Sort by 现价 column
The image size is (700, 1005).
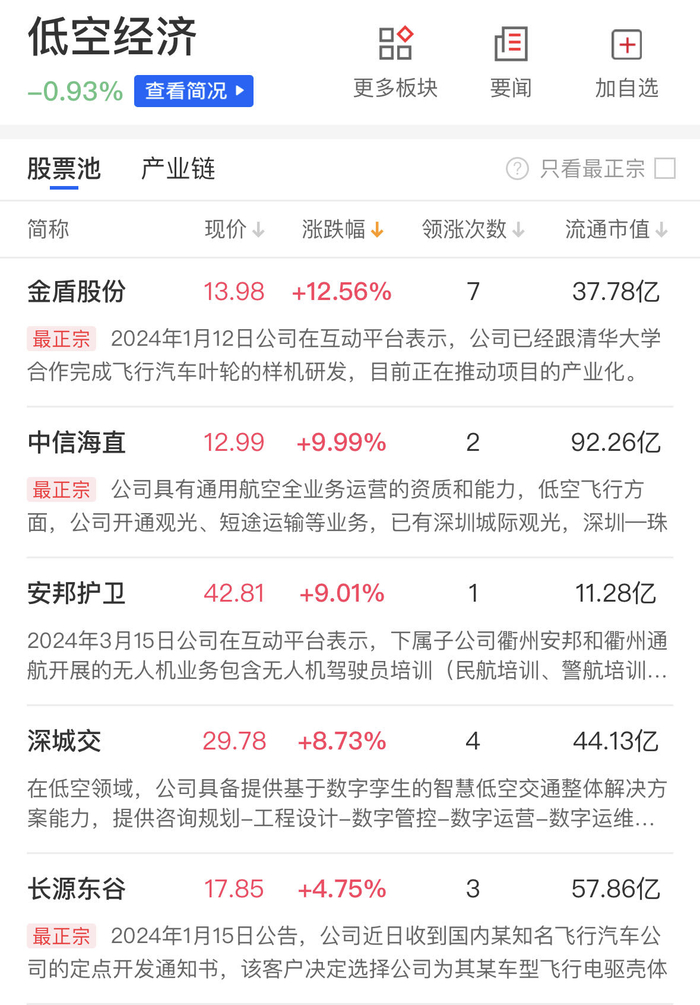click(x=234, y=229)
